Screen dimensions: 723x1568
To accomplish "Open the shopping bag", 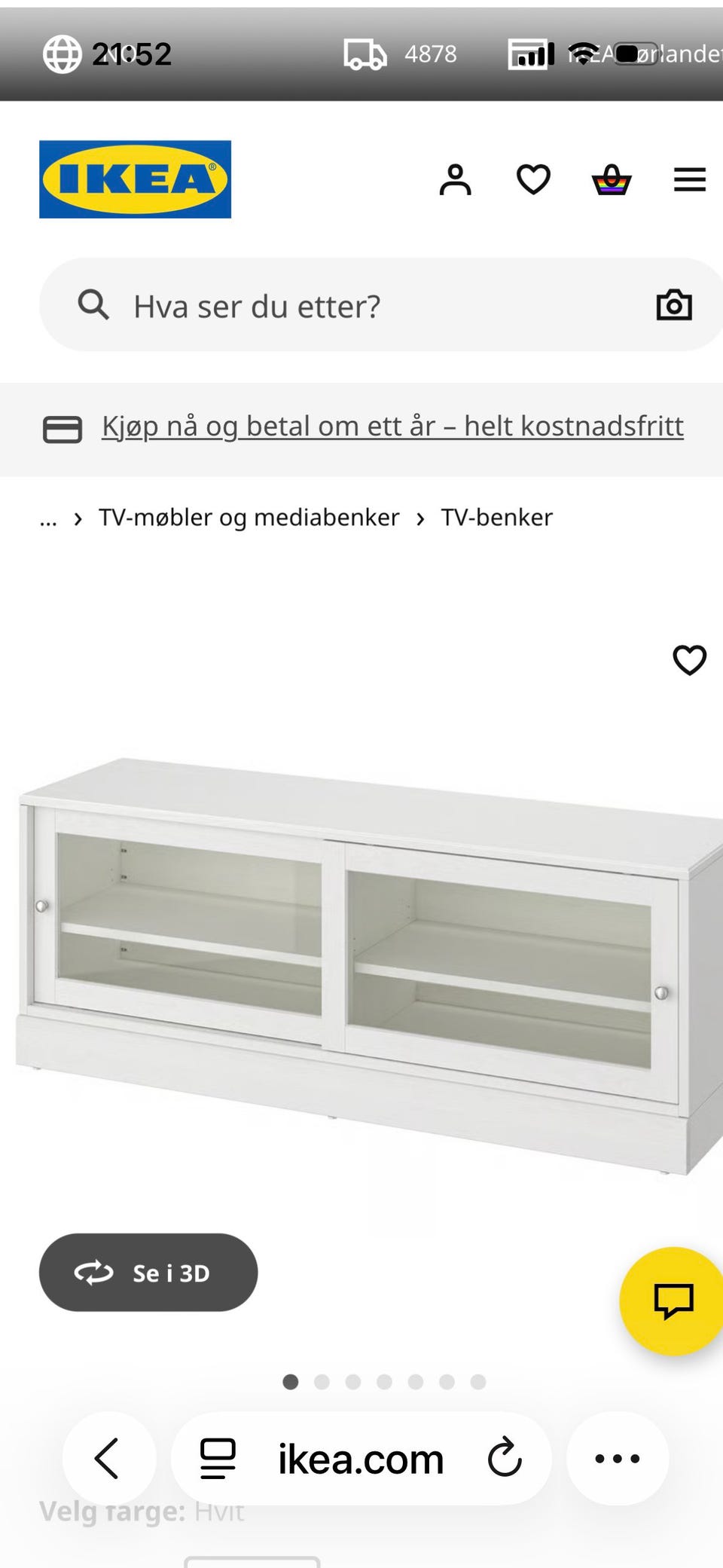I will point(613,179).
